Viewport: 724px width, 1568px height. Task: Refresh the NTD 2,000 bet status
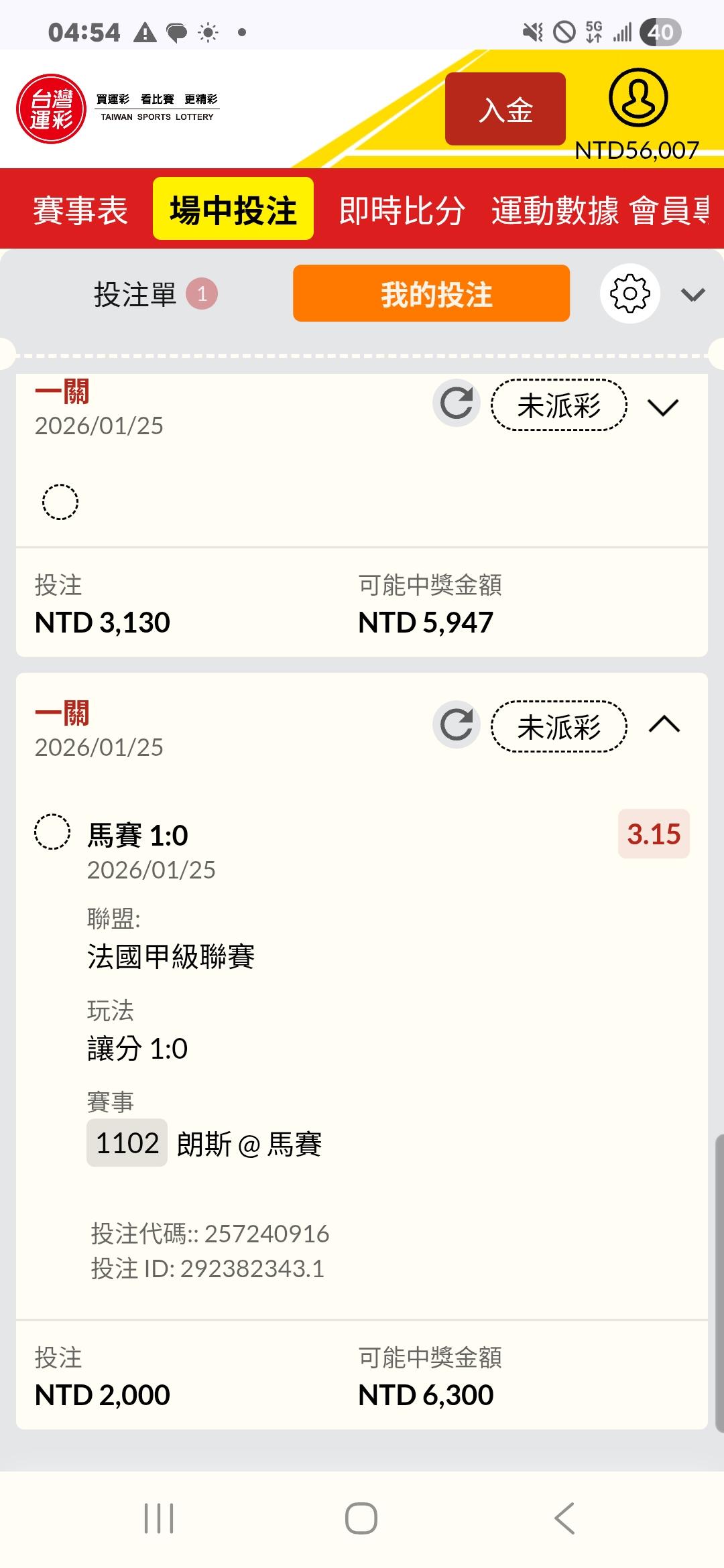tap(457, 725)
